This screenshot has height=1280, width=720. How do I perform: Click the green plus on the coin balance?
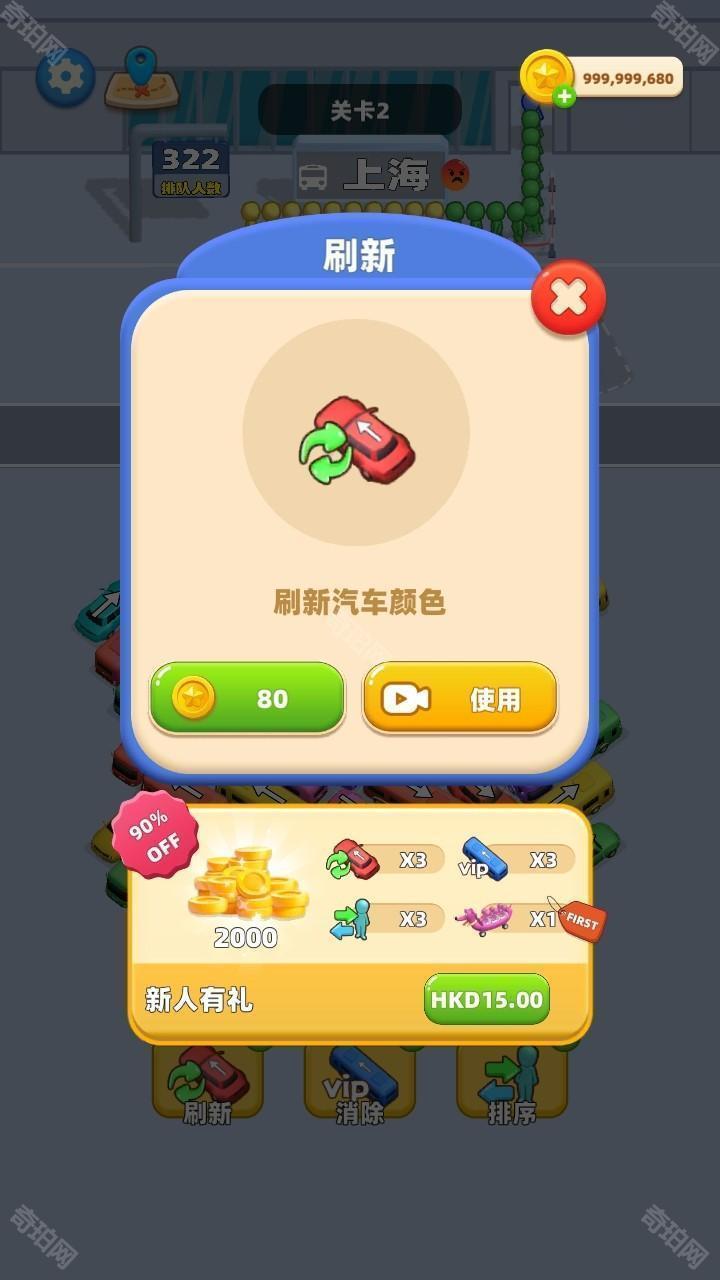pos(565,93)
